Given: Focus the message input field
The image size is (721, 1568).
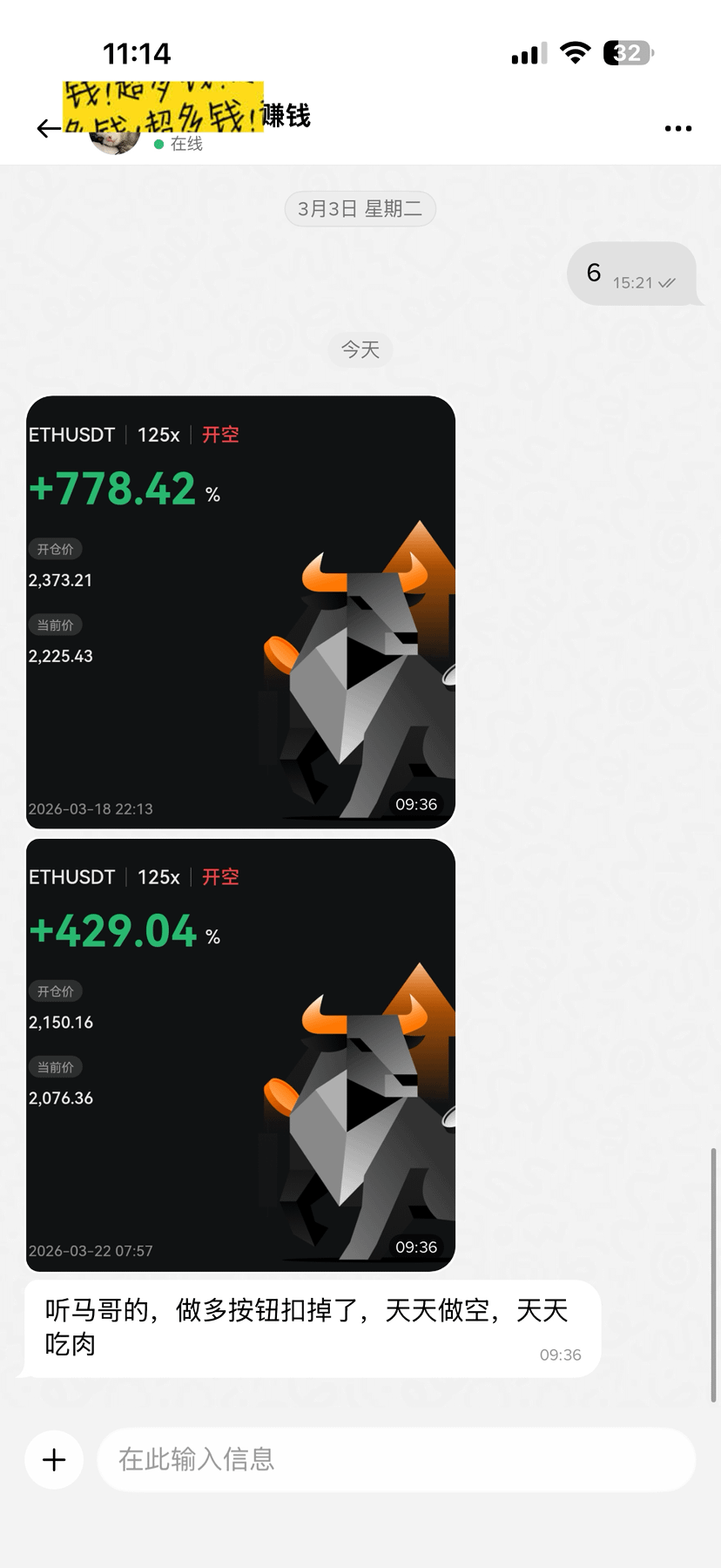Looking at the screenshot, I should [x=396, y=1459].
